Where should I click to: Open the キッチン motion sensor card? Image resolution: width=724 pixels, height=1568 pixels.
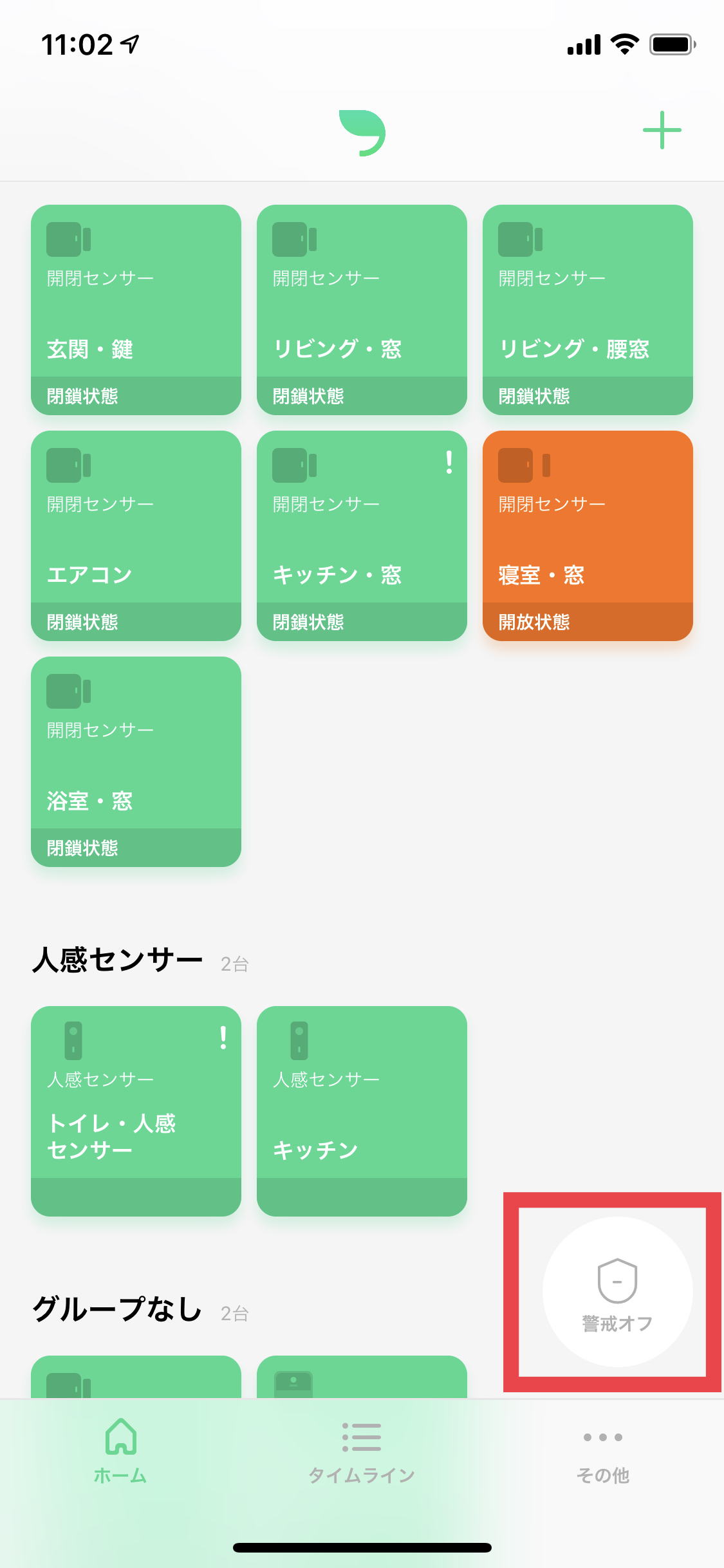(362, 1111)
